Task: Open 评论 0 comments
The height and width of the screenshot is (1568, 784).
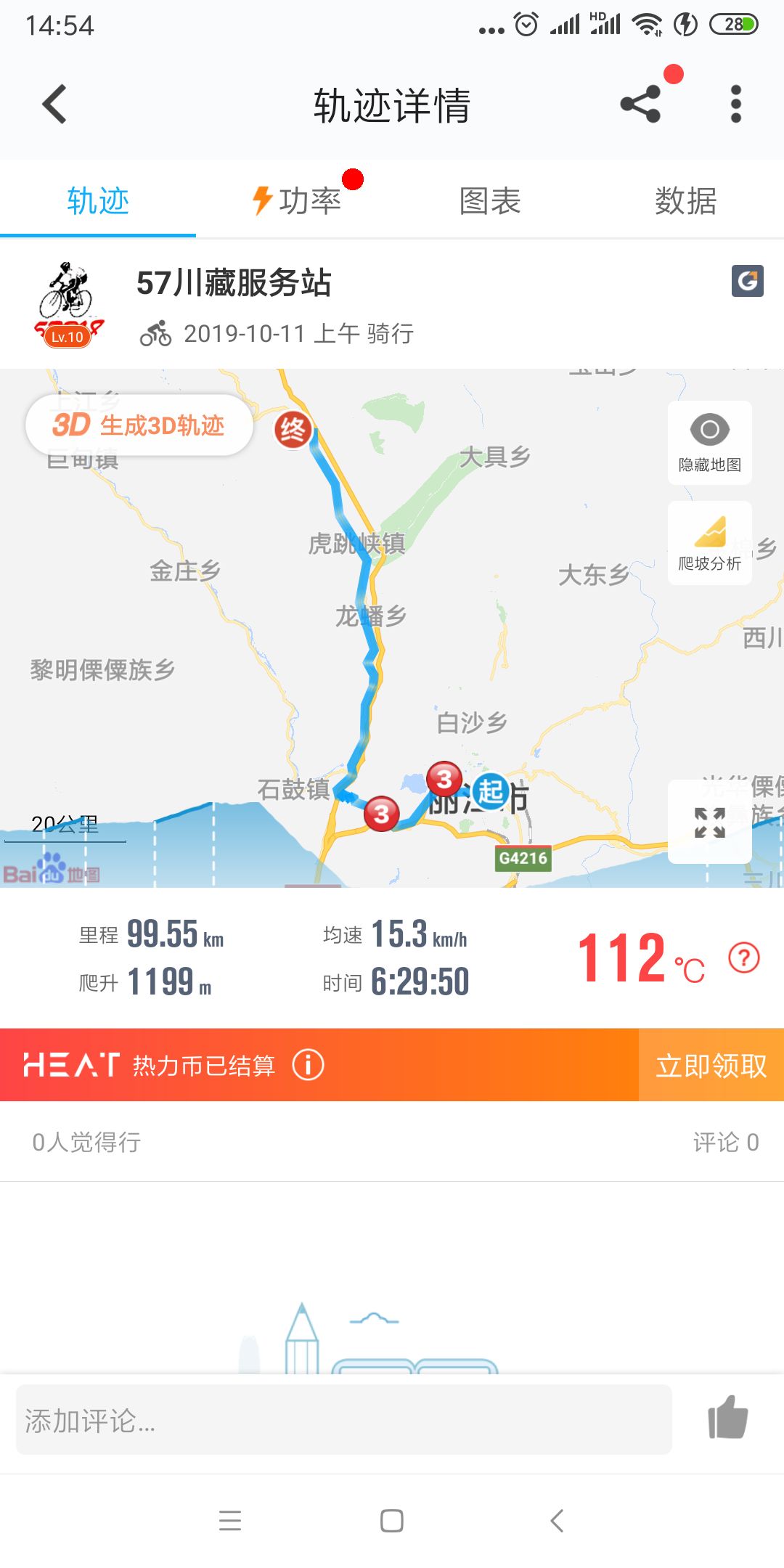Action: (x=725, y=1143)
